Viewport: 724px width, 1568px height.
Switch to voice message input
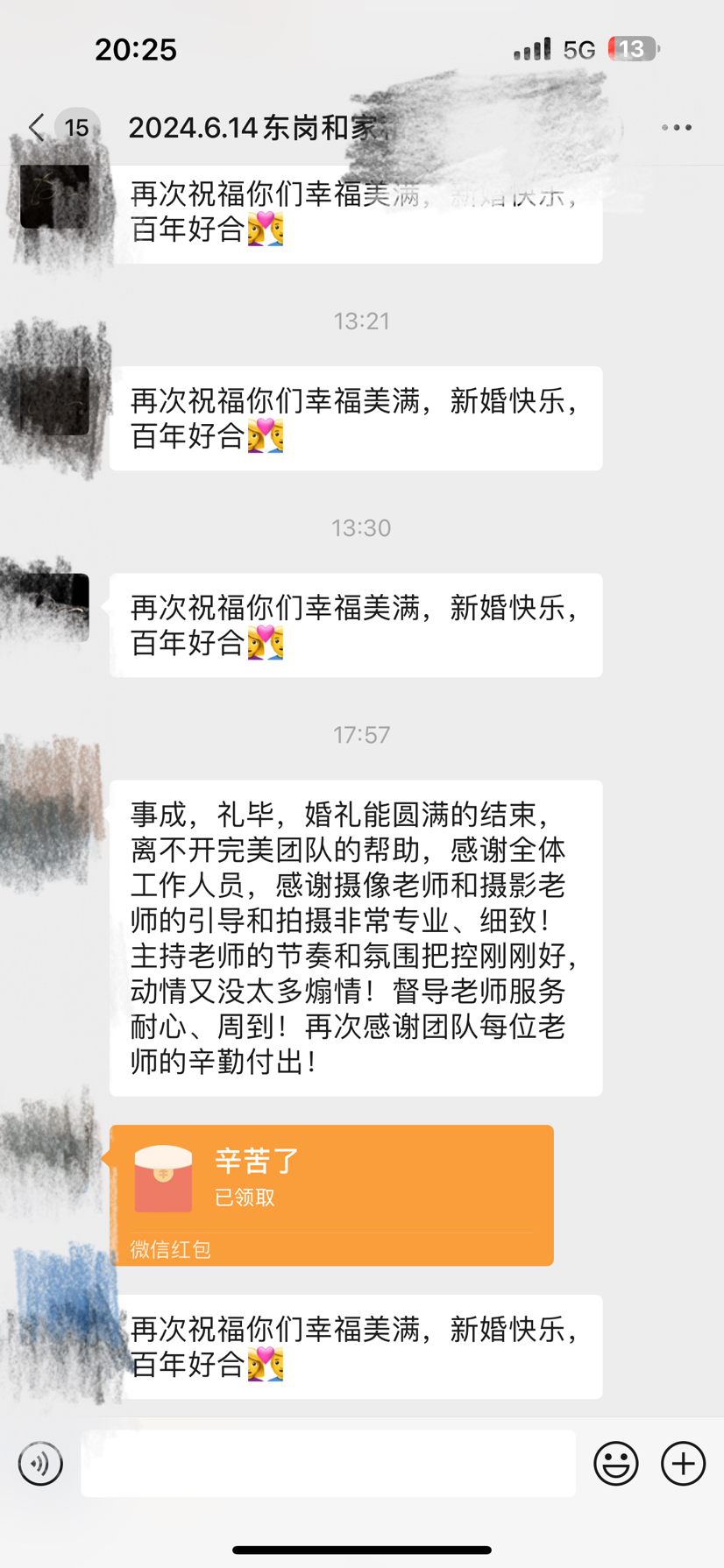click(40, 1463)
